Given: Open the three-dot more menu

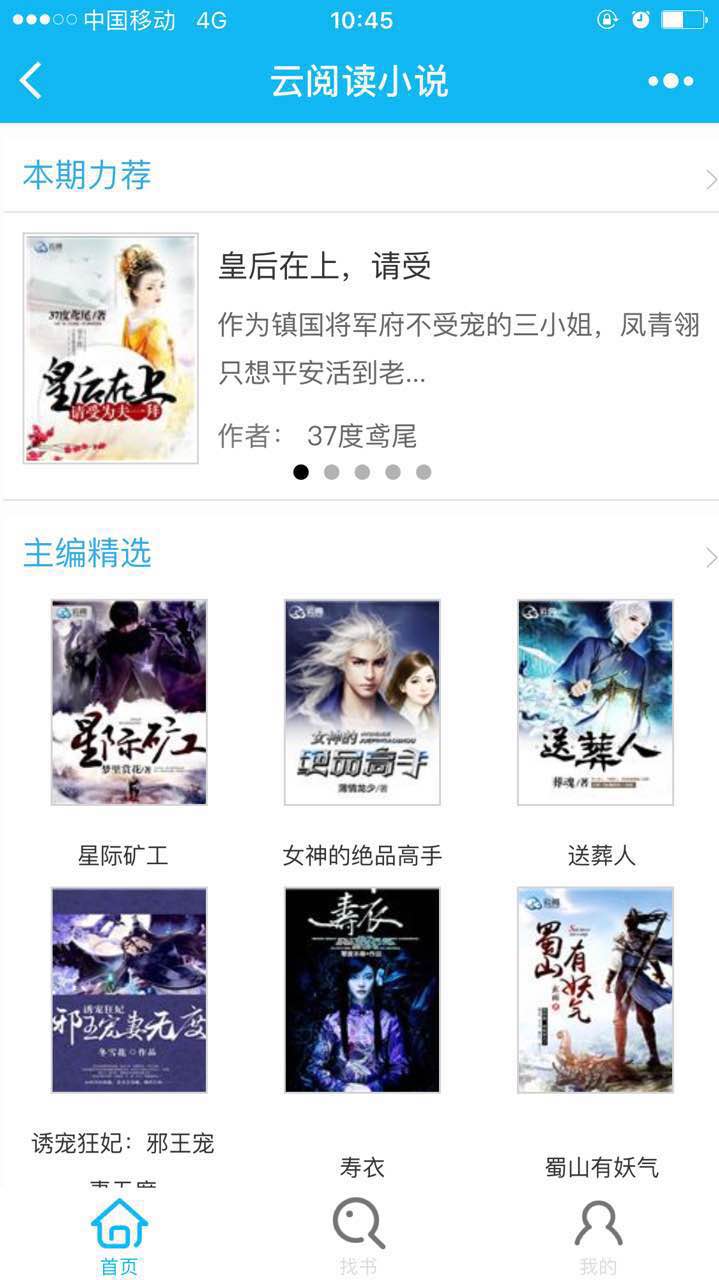Looking at the screenshot, I should coord(670,81).
